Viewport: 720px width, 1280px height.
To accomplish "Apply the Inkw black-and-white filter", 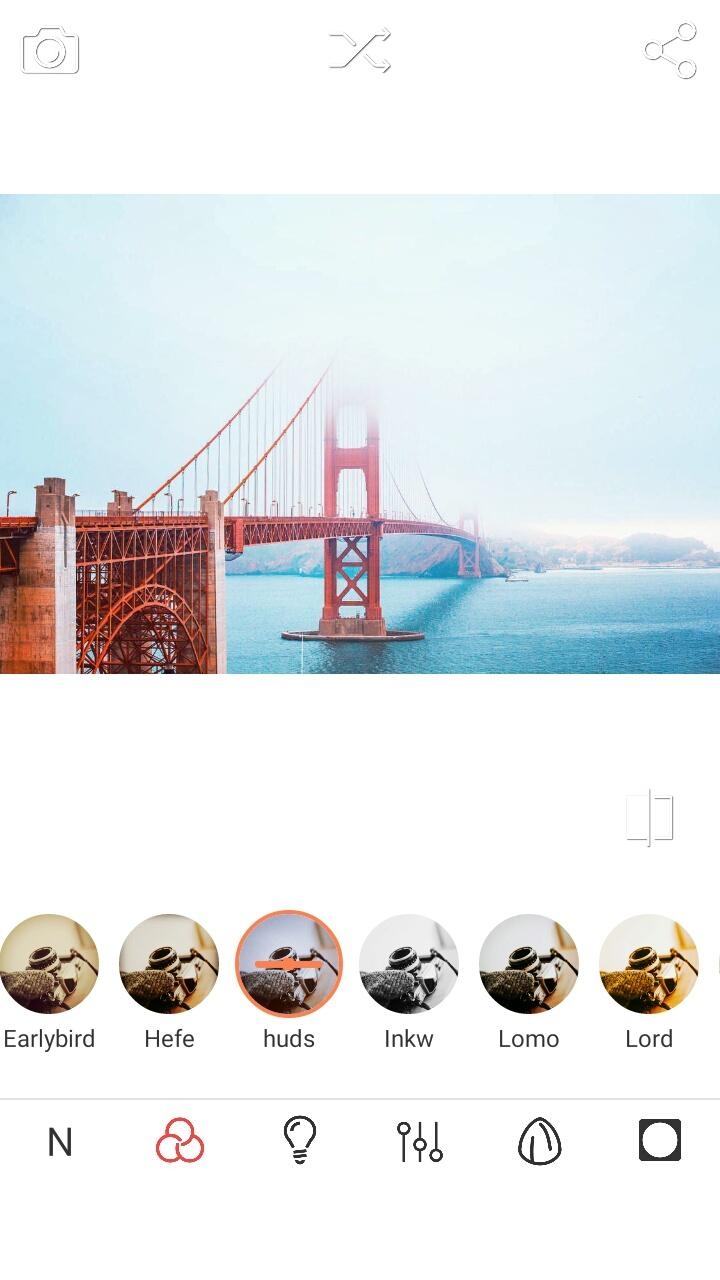I will coord(409,964).
